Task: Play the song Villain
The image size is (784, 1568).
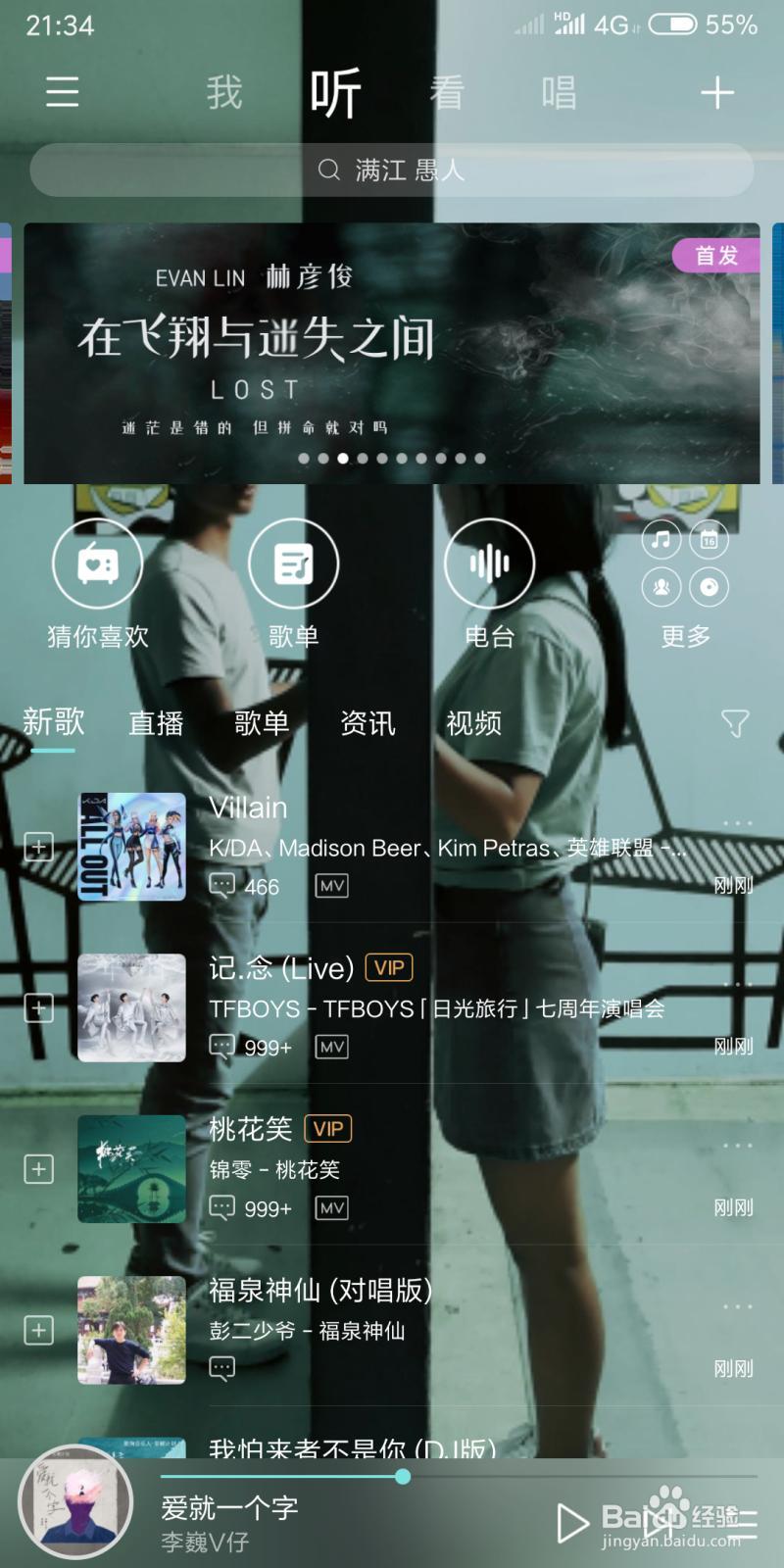Action: 249,808
